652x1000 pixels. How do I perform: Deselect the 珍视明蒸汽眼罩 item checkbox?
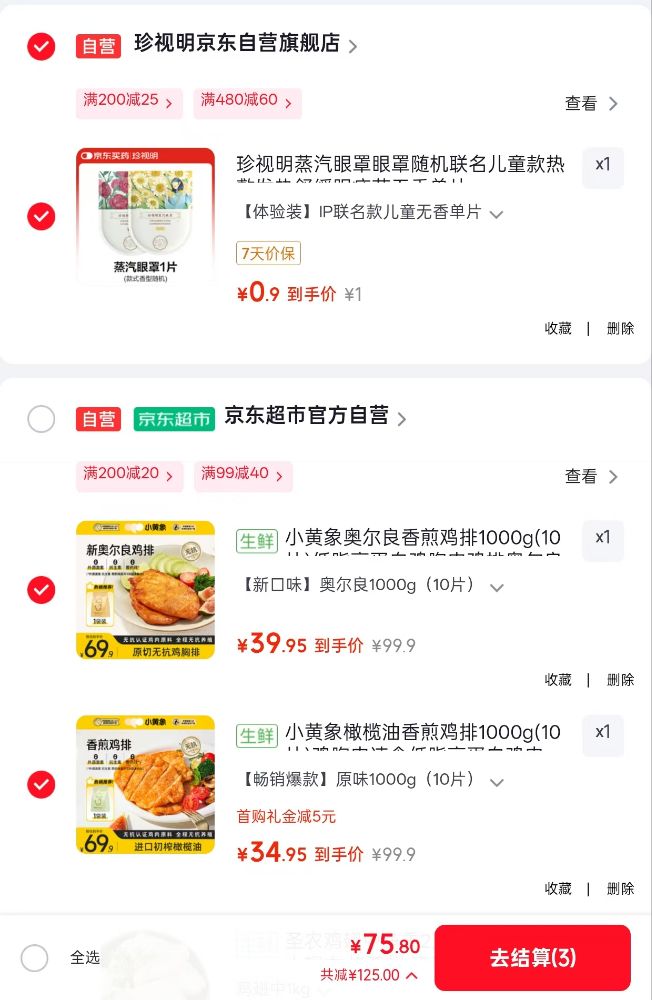click(41, 216)
